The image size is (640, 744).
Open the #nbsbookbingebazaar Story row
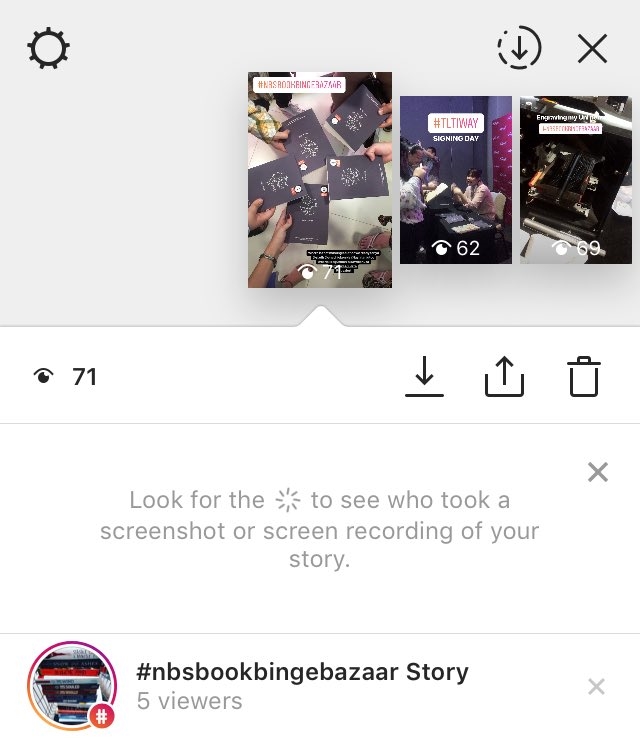(x=300, y=686)
